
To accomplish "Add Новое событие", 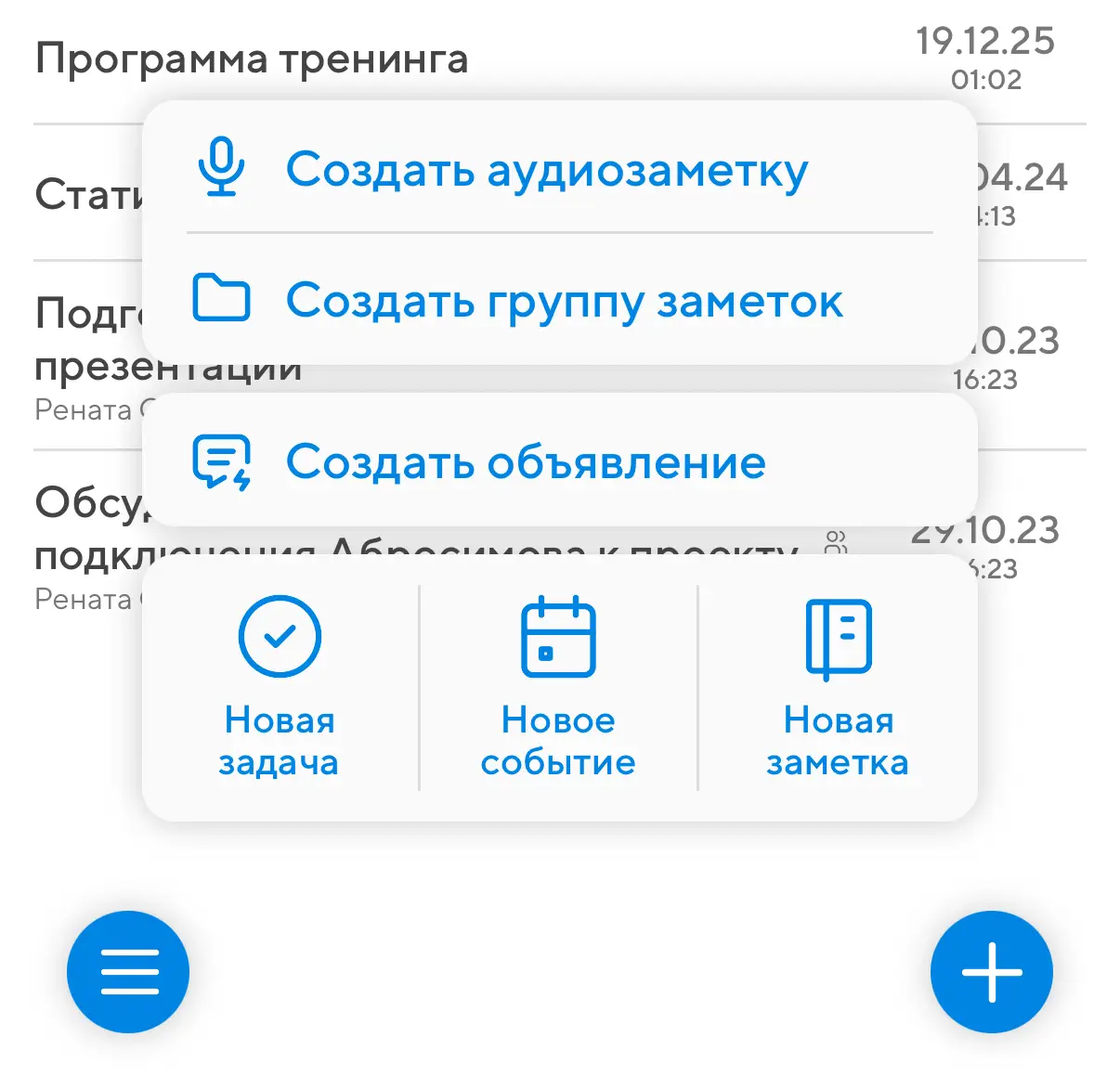I will 558,689.
